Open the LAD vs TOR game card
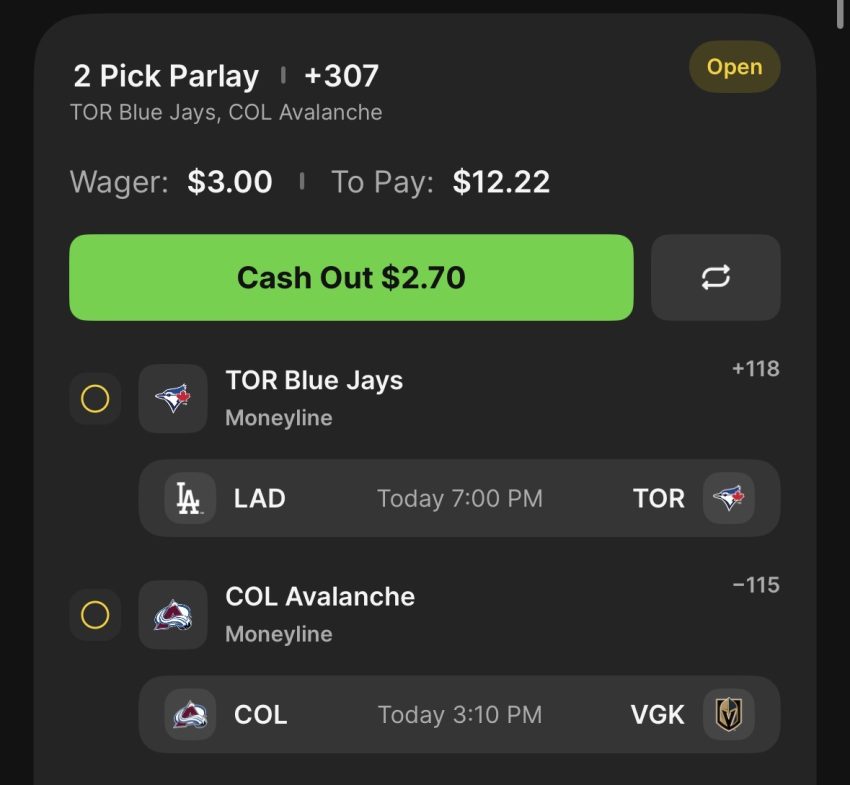 click(x=459, y=498)
